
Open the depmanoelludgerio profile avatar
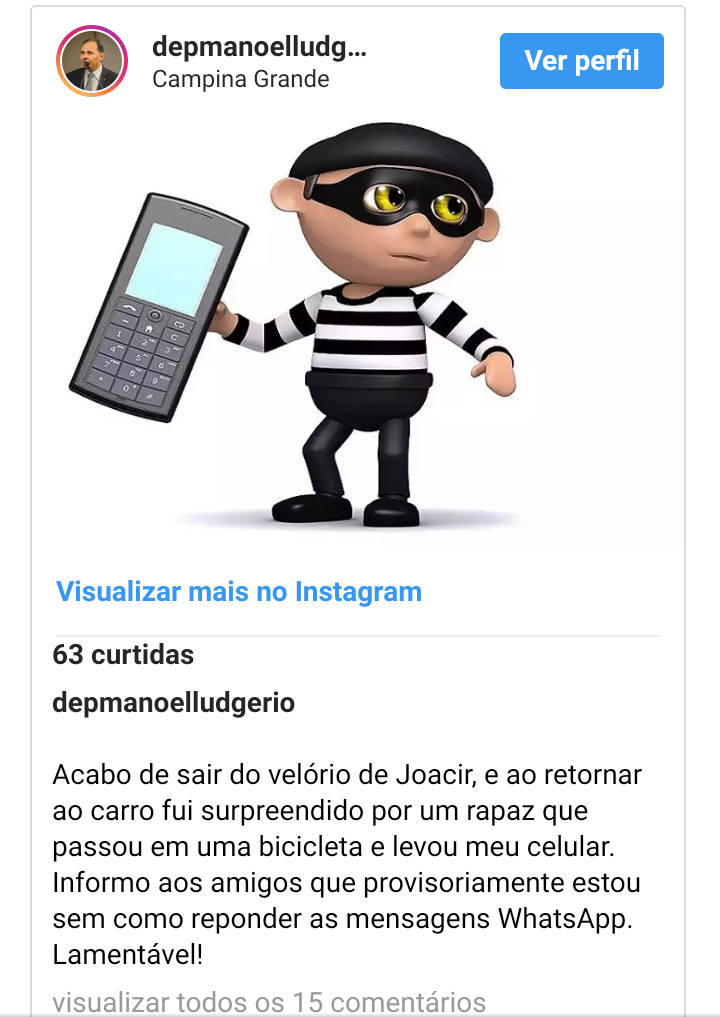92,61
